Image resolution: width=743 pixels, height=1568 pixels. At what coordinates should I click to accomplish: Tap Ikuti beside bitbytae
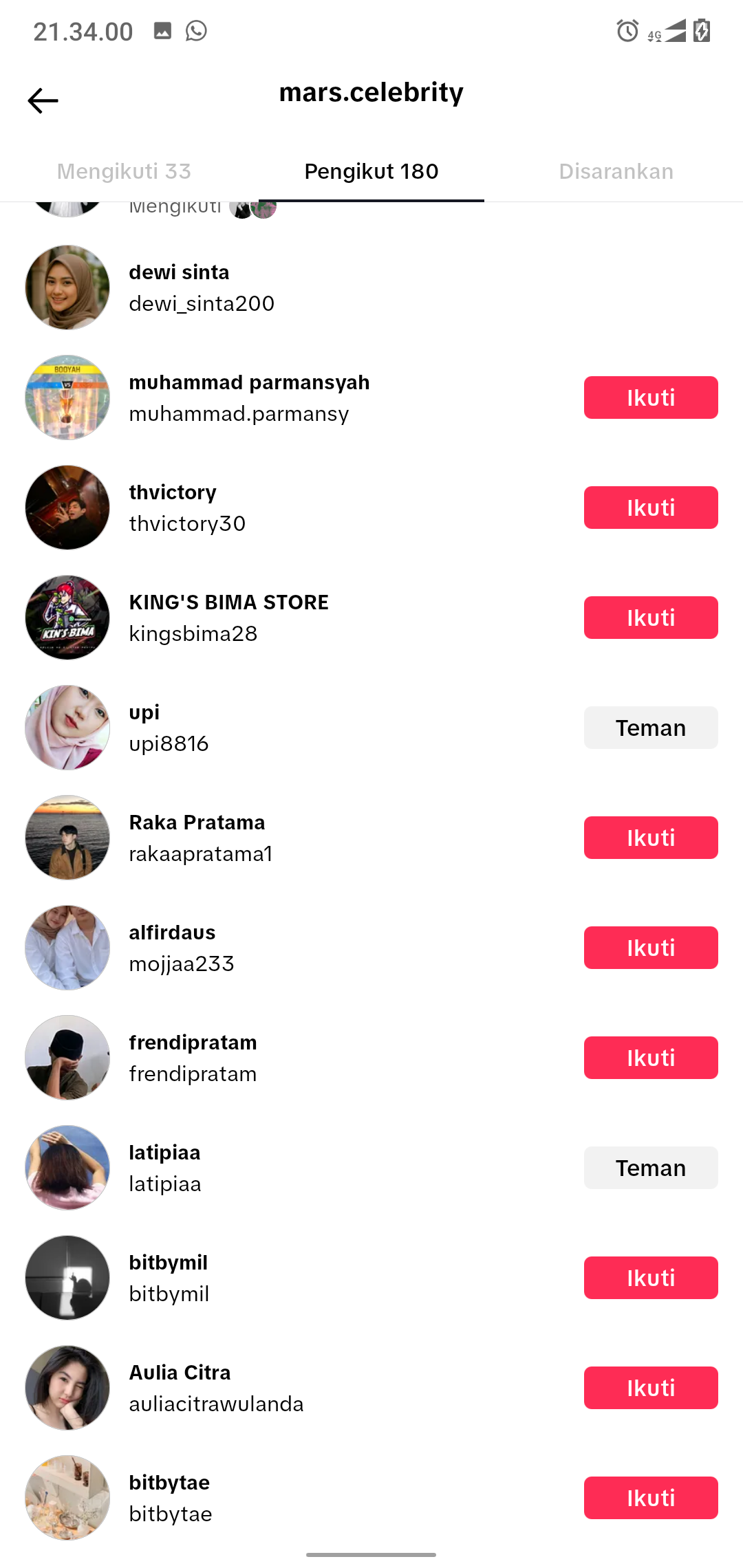point(651,1498)
